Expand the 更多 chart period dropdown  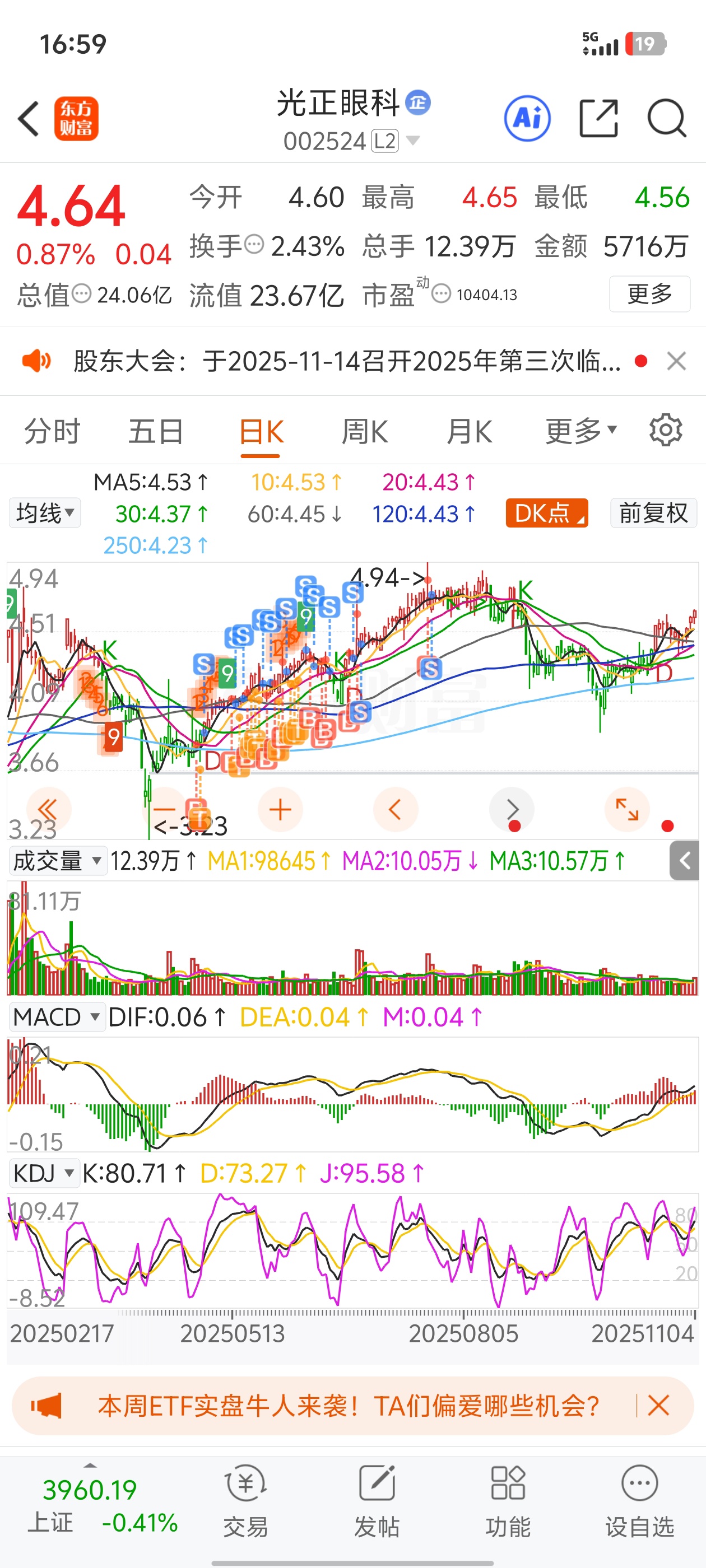click(581, 432)
